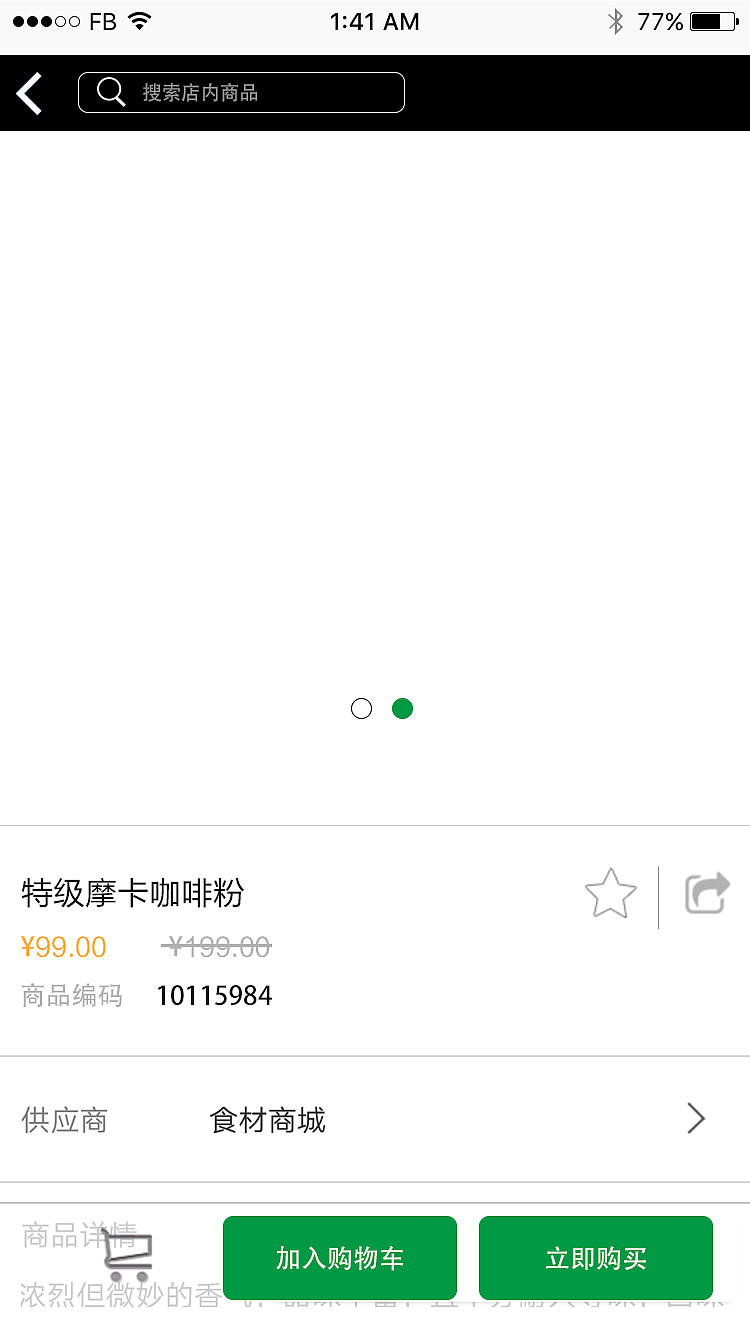
Task: Expand supplier 食材商城 details via chevron
Action: tap(696, 1119)
